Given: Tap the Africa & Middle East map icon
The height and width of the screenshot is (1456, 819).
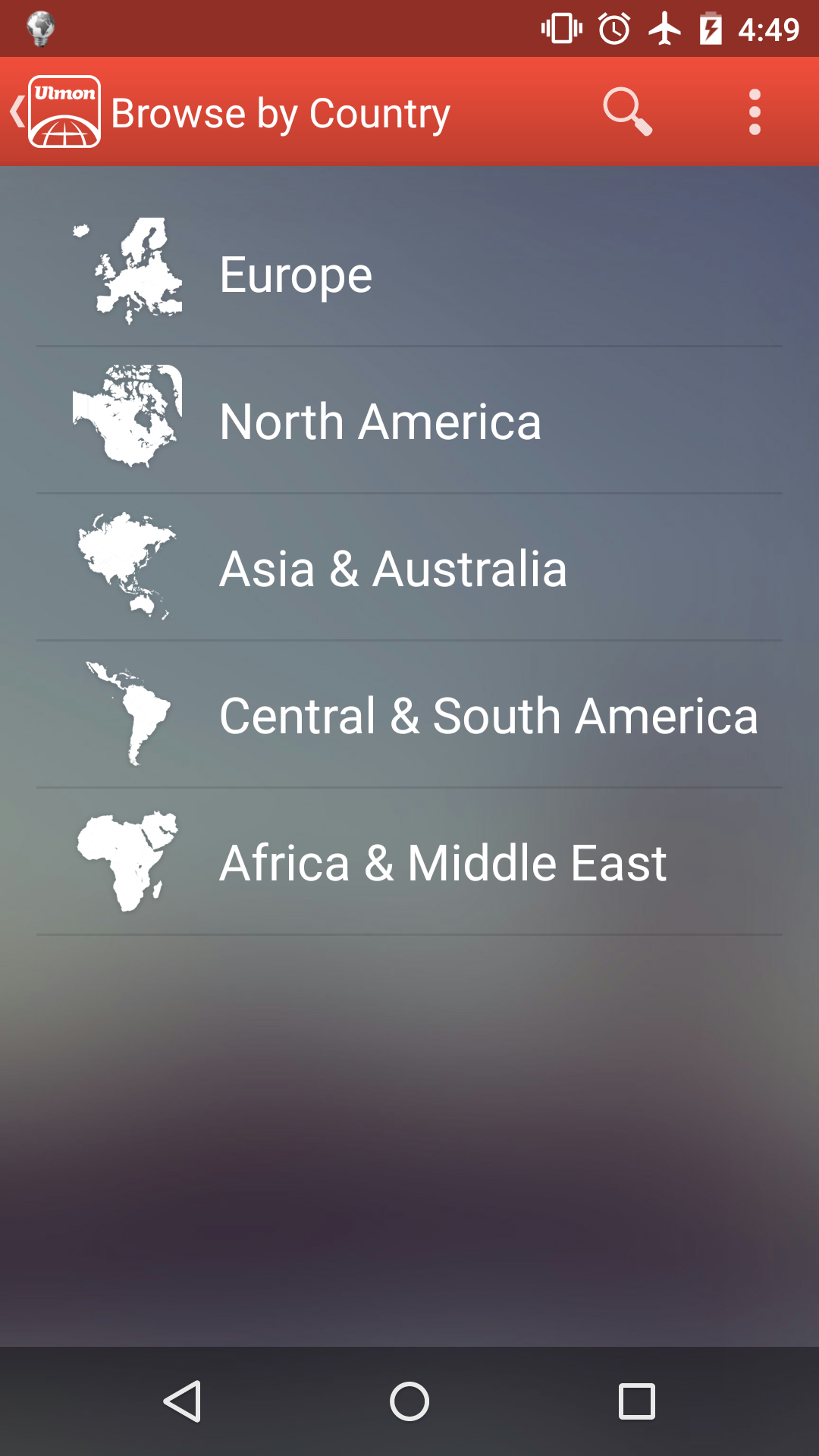Looking at the screenshot, I should [127, 861].
